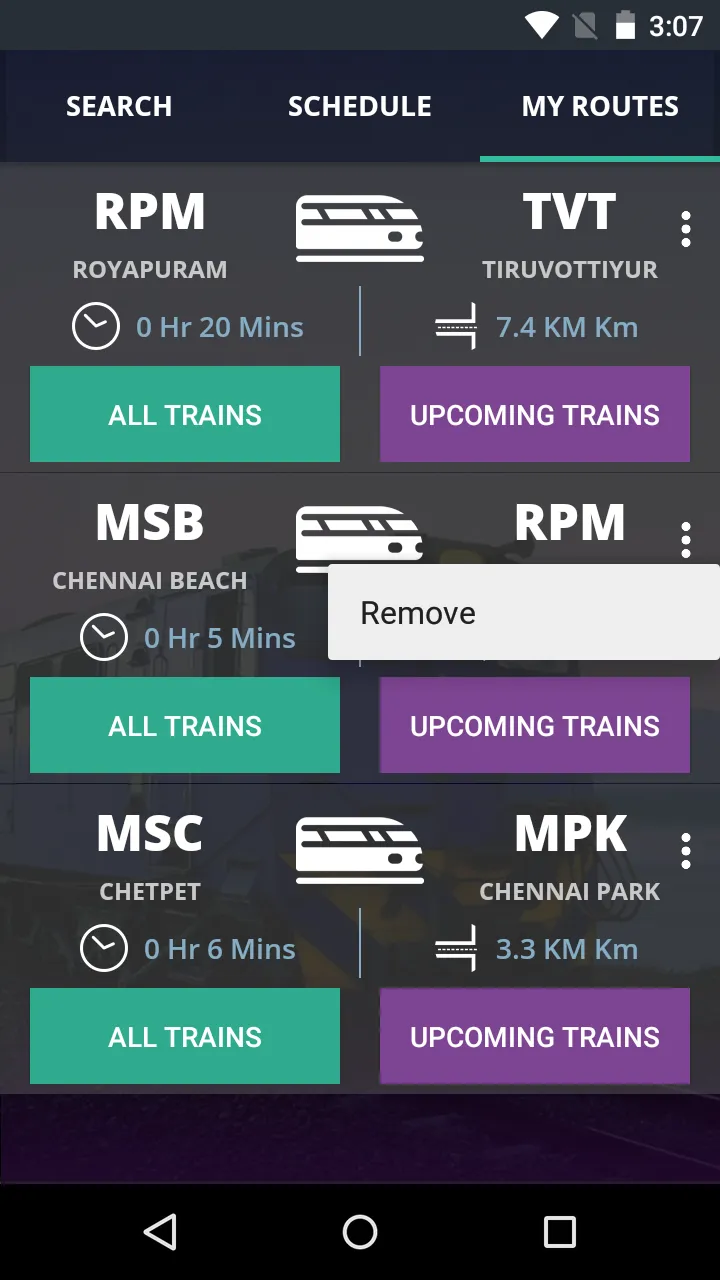Click UPCOMING TRAINS on the CHETPET route
The height and width of the screenshot is (1280, 720).
534,1036
